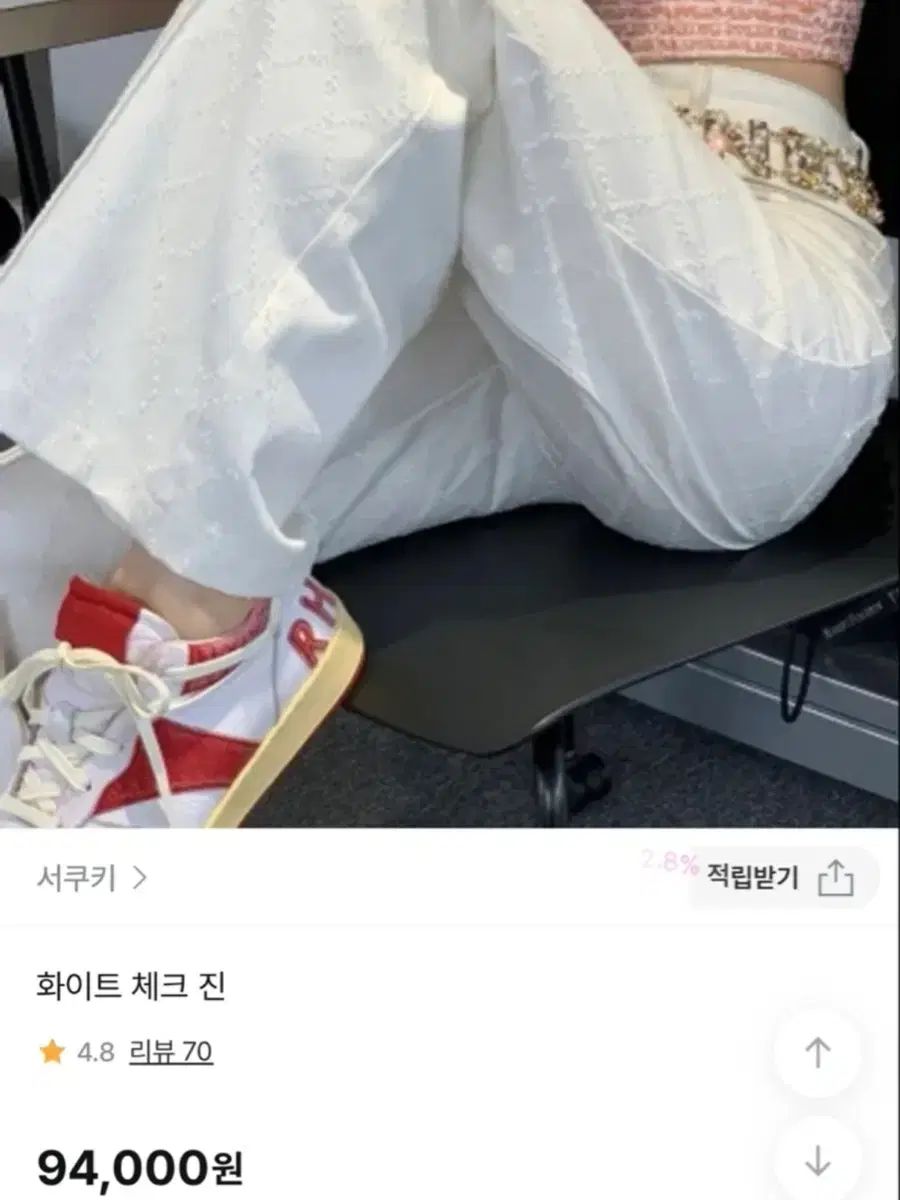Jump down with the down arrow button
The width and height of the screenshot is (900, 1200).
tap(818, 1160)
